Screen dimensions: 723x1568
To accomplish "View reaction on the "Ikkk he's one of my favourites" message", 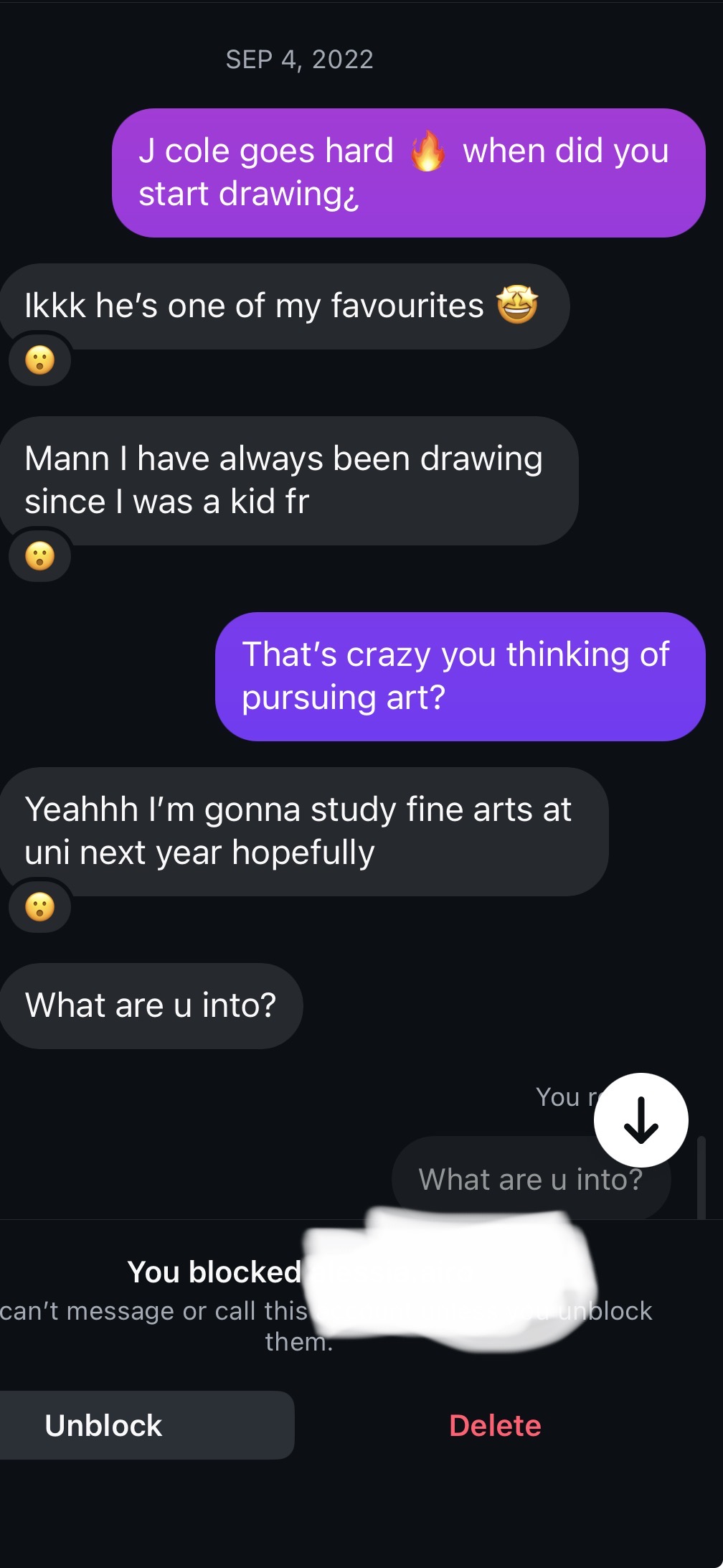I will pos(40,360).
